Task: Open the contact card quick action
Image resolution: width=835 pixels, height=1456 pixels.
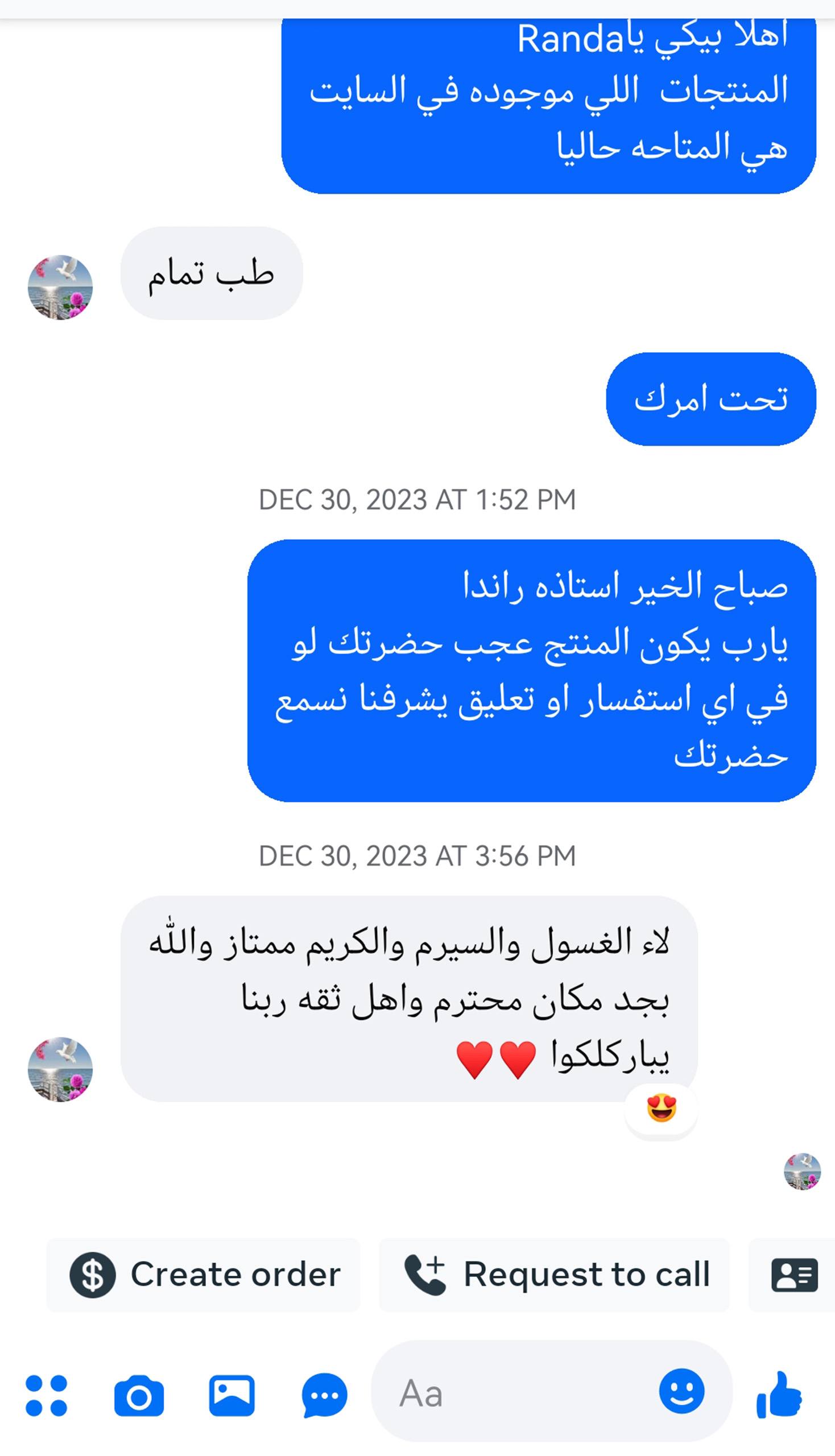Action: (x=794, y=1274)
